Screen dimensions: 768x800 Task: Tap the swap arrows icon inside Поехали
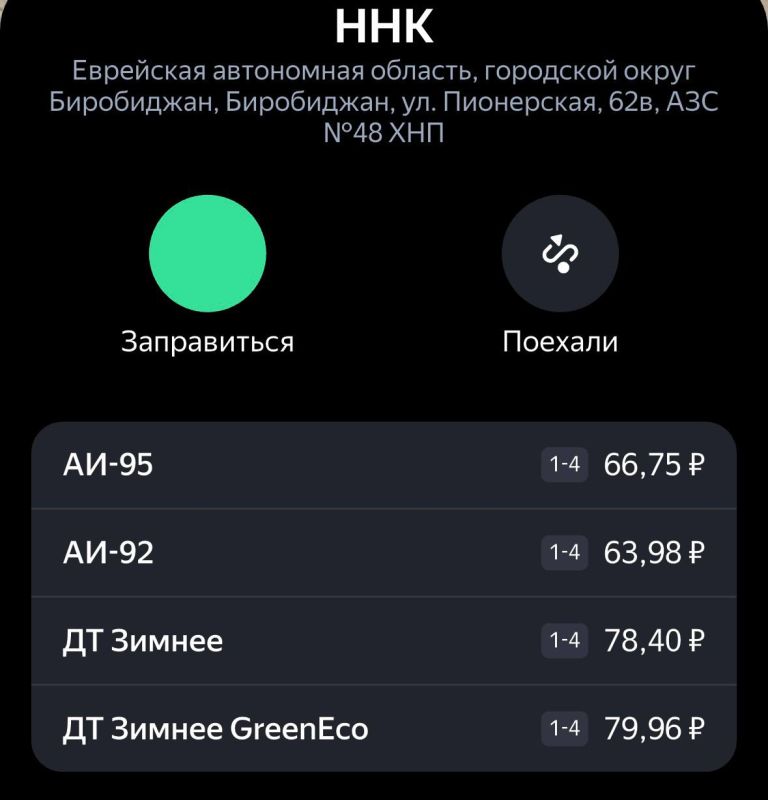point(561,253)
